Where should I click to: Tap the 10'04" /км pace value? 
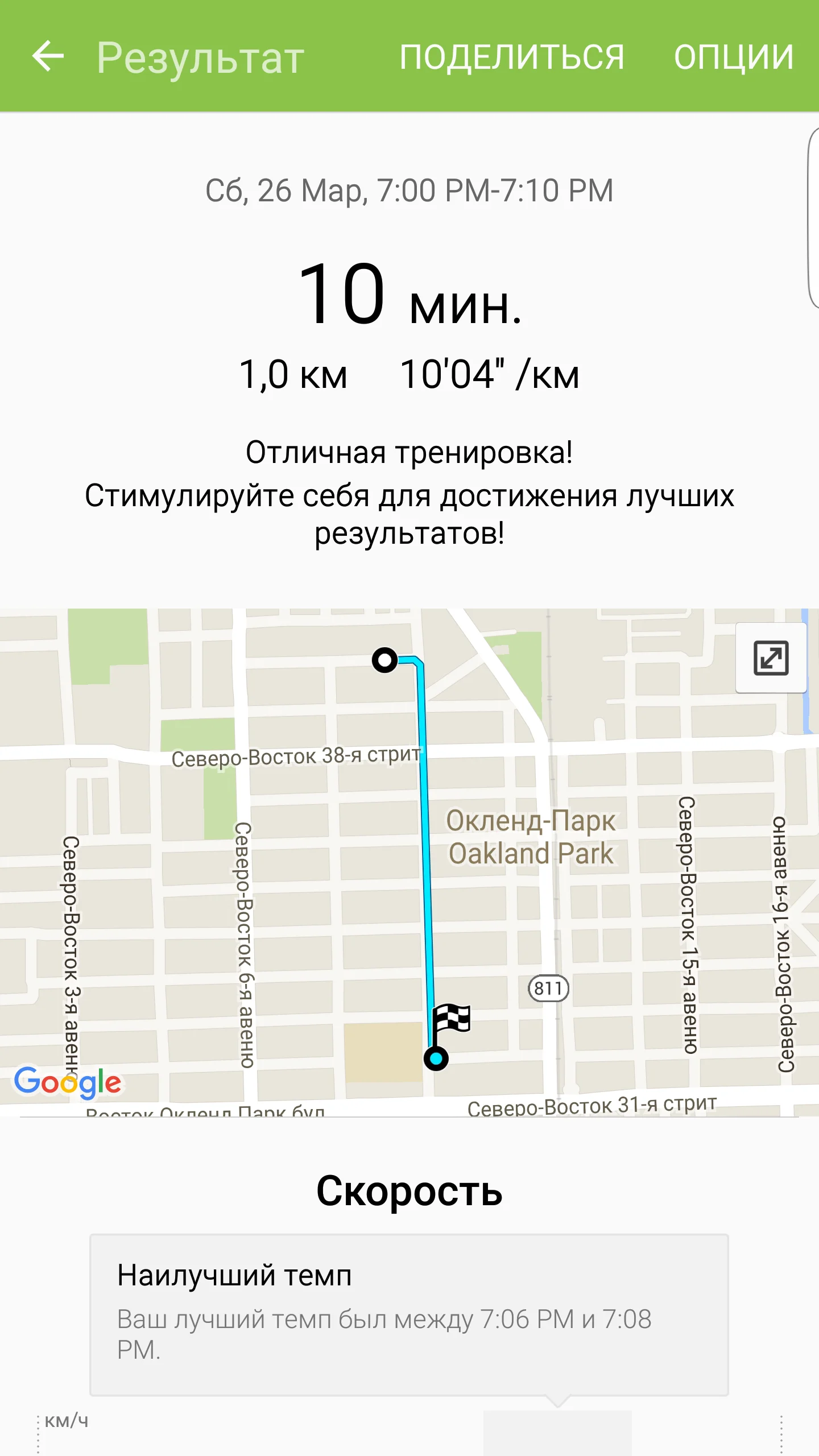[489, 375]
